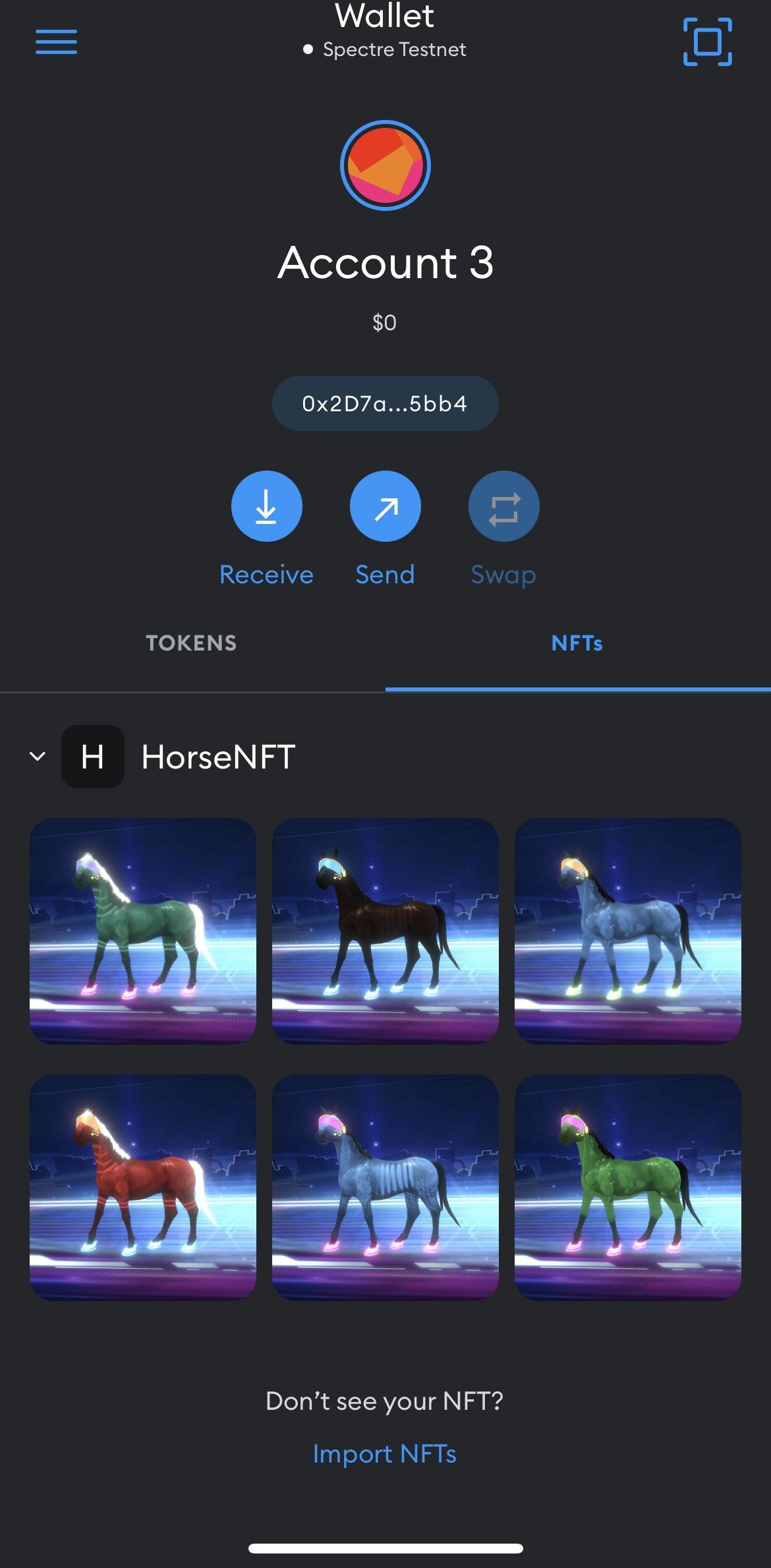771x1568 pixels.
Task: Click the HorseNFT collection 'H' icon
Action: point(93,757)
